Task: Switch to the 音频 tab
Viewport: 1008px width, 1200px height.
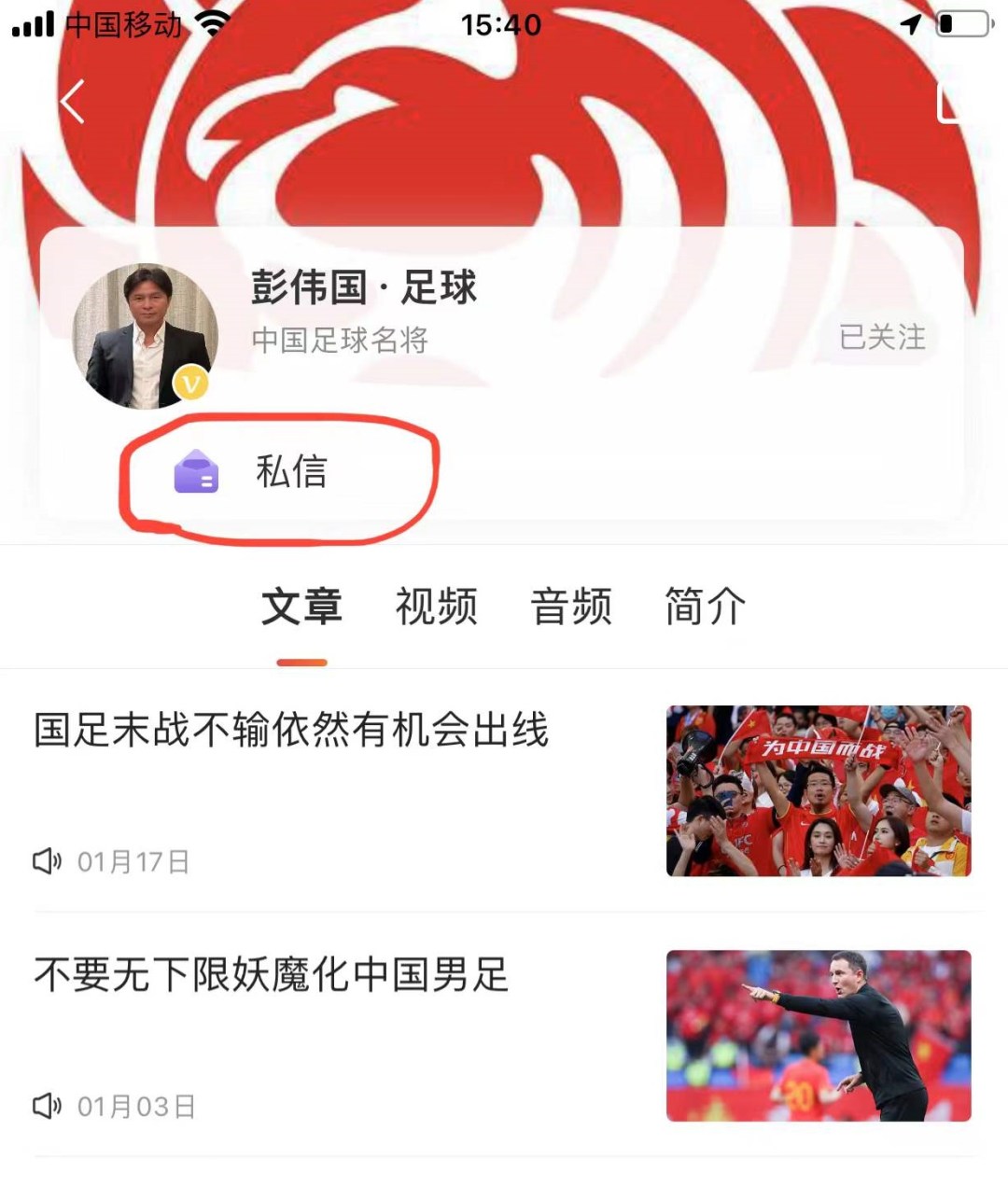Action: coord(571,607)
